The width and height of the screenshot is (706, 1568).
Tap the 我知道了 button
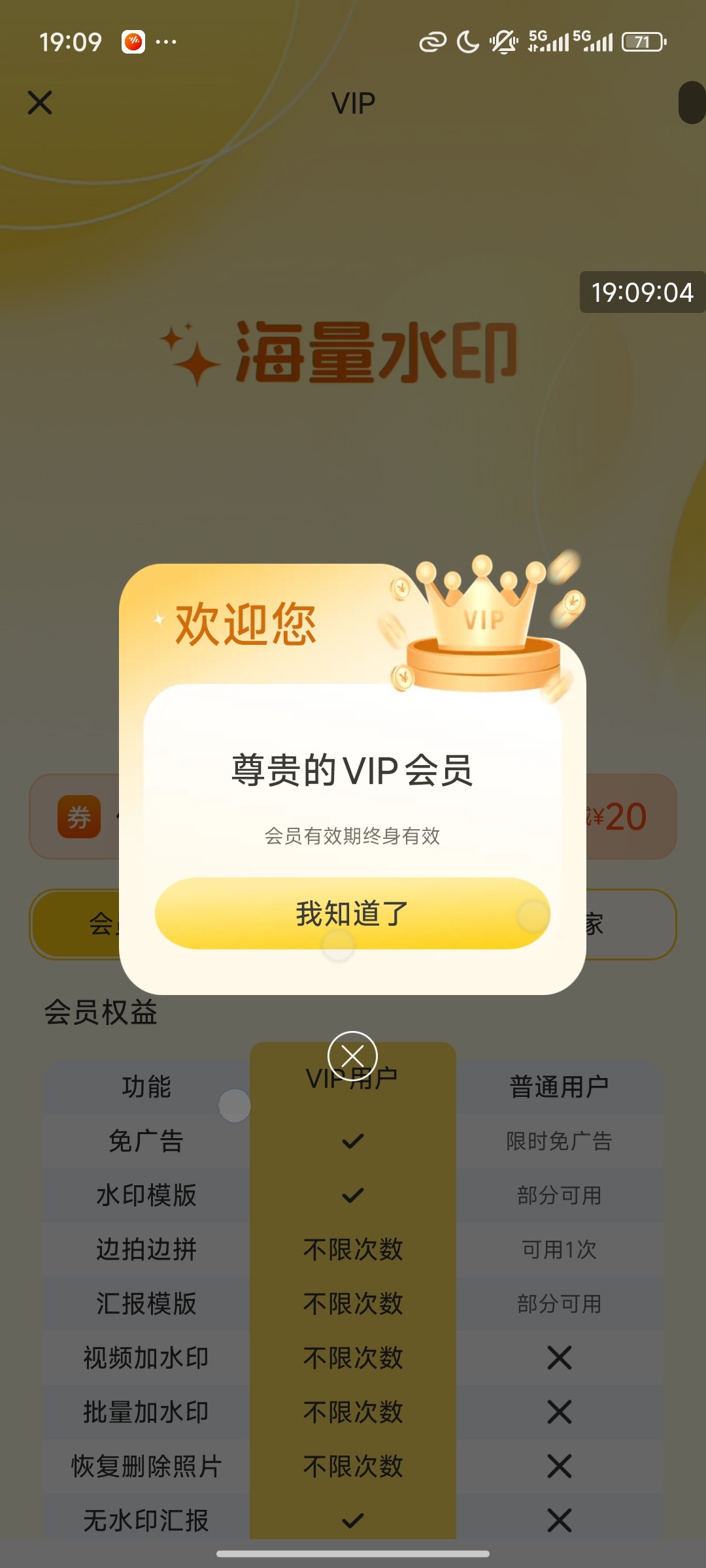click(352, 913)
